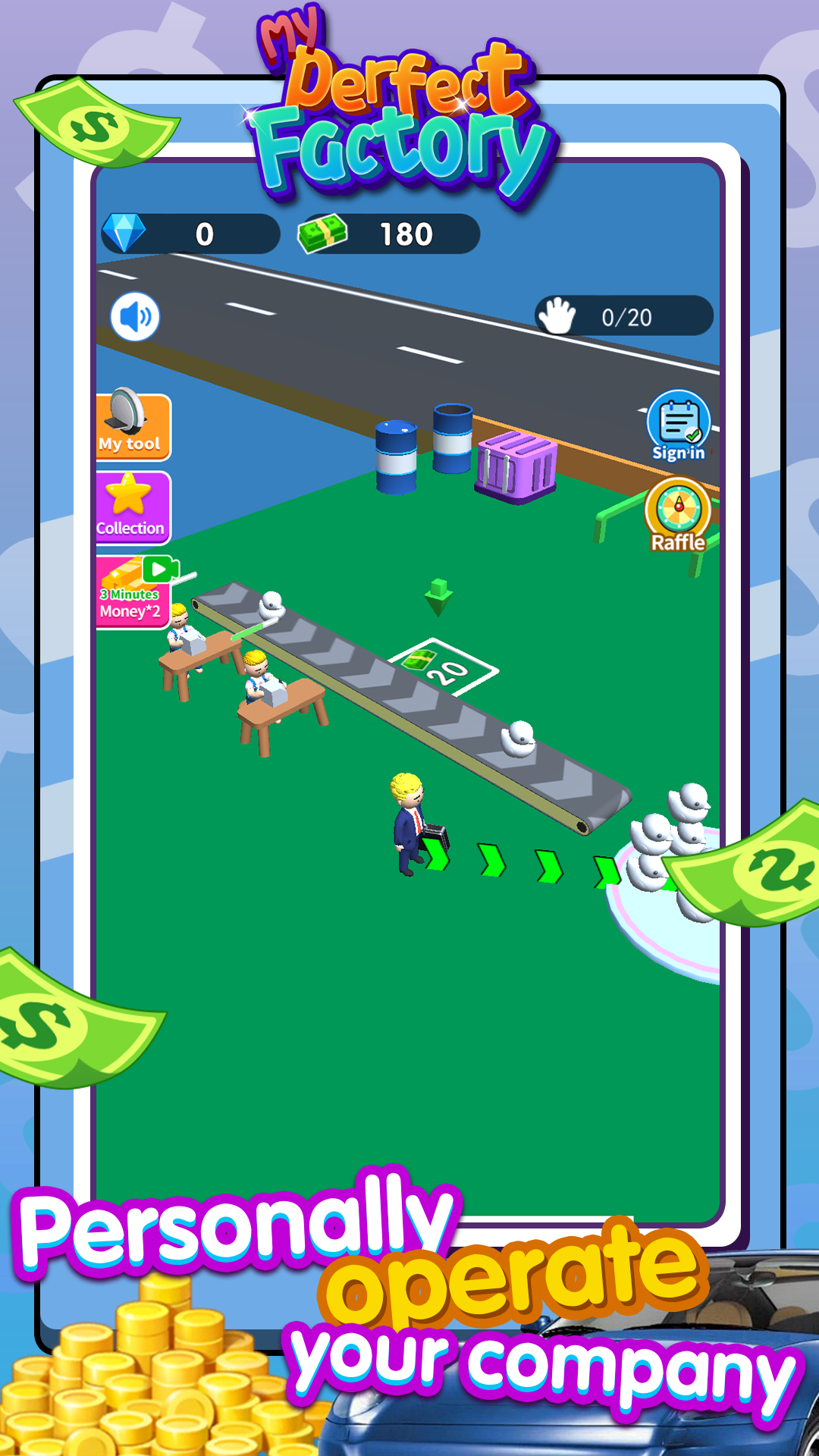This screenshot has height=1456, width=819.
Task: Click the cash stack currency icon
Action: (322, 234)
